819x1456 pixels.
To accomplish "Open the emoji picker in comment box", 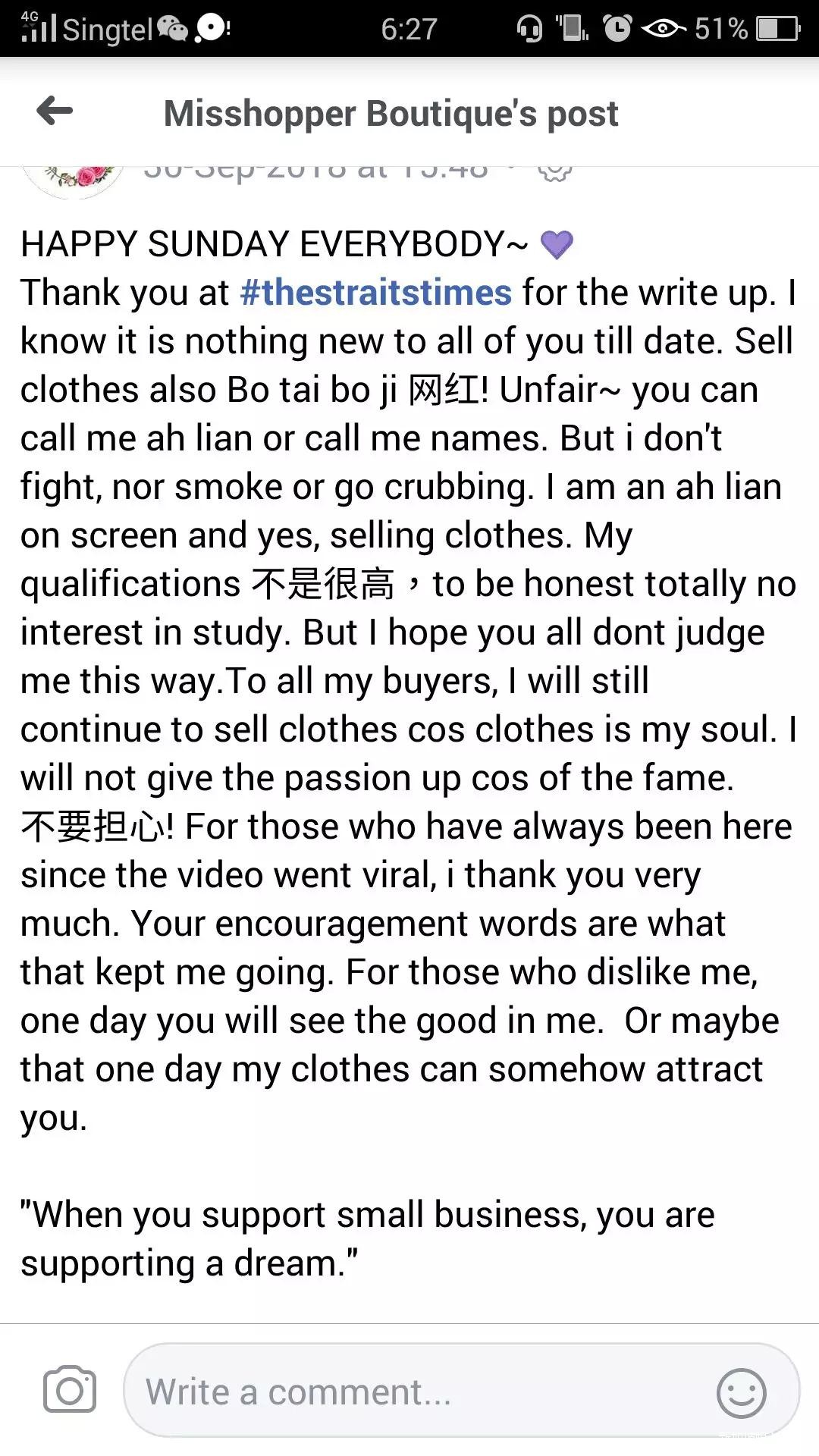I will tap(741, 1392).
